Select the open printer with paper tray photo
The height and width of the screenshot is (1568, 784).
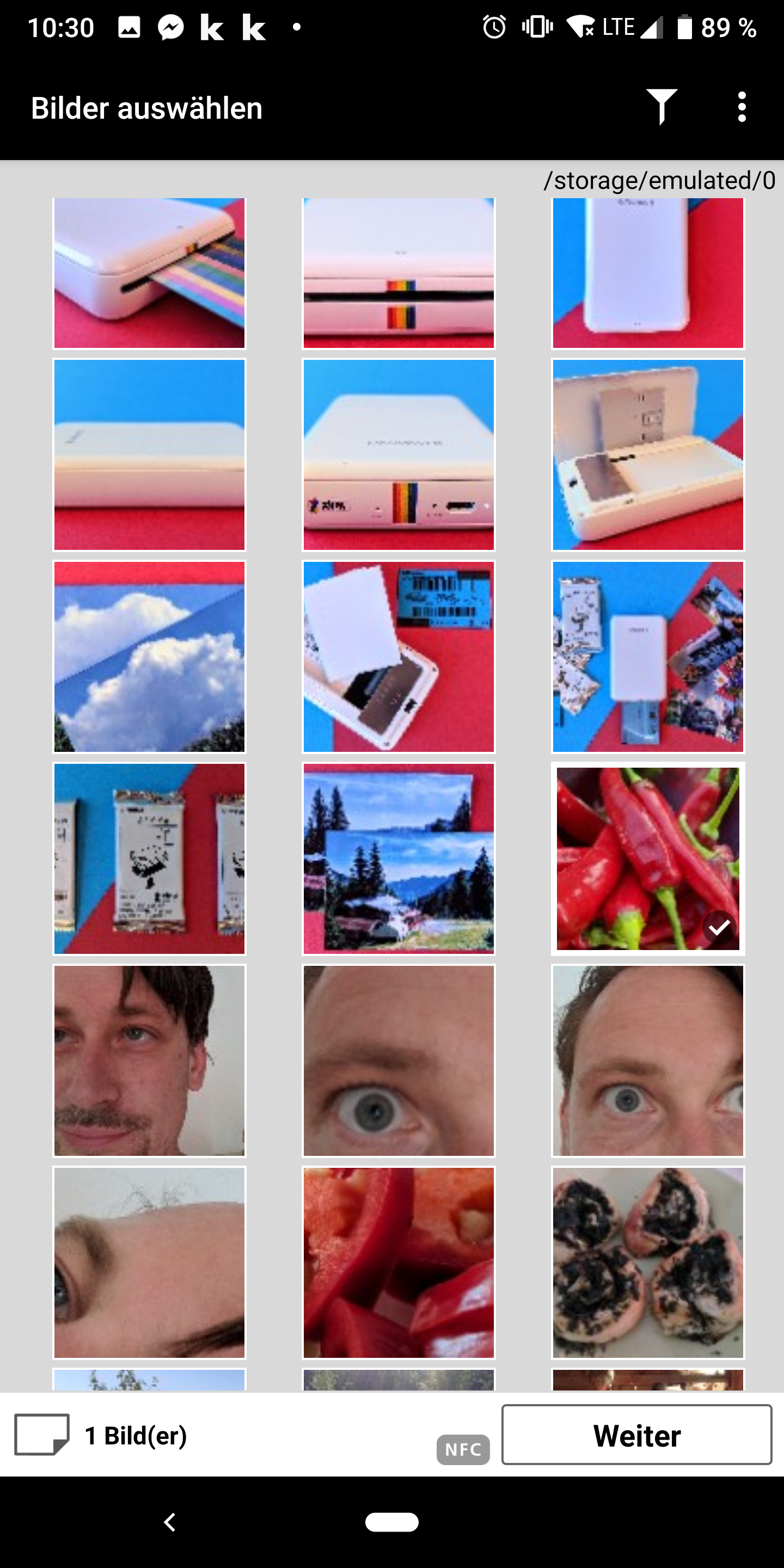648,455
